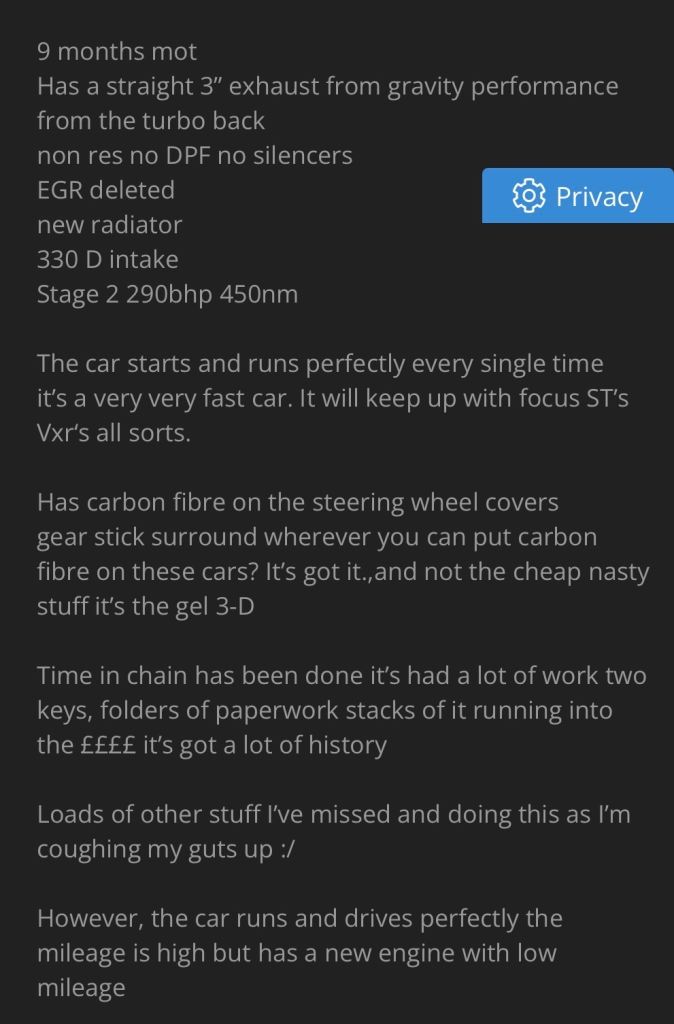
Task: Open the Privacy settings button
Action: click(x=578, y=196)
